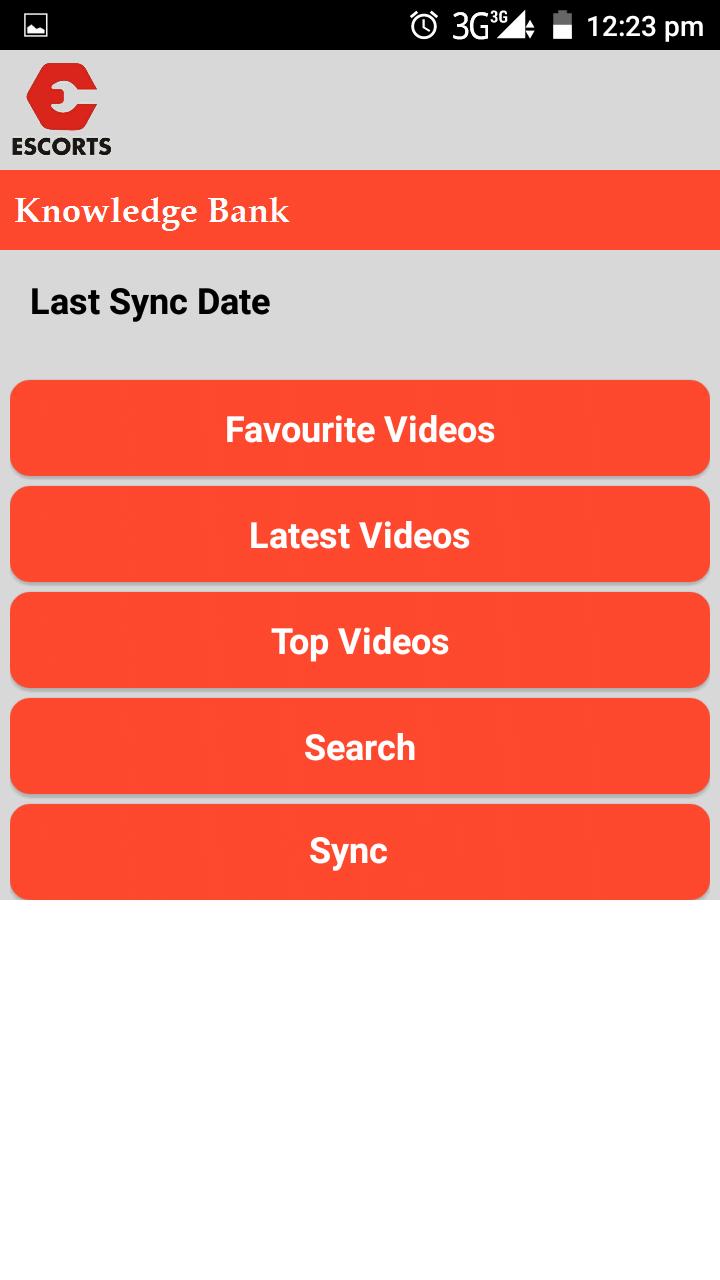Image resolution: width=720 pixels, height=1280 pixels.
Task: Select the Top Videos button
Action: click(x=360, y=641)
